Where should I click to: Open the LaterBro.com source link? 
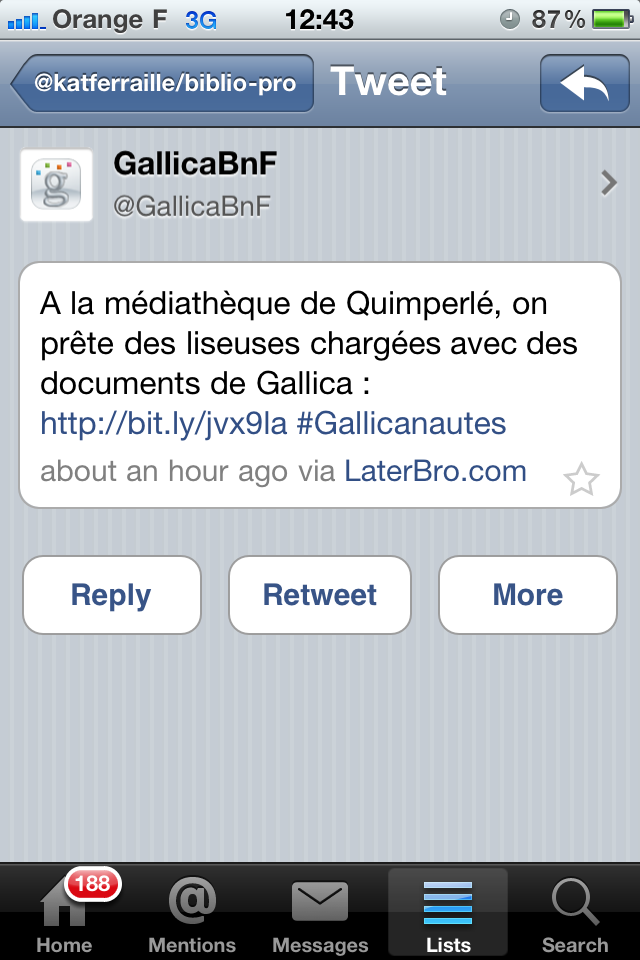[435, 471]
